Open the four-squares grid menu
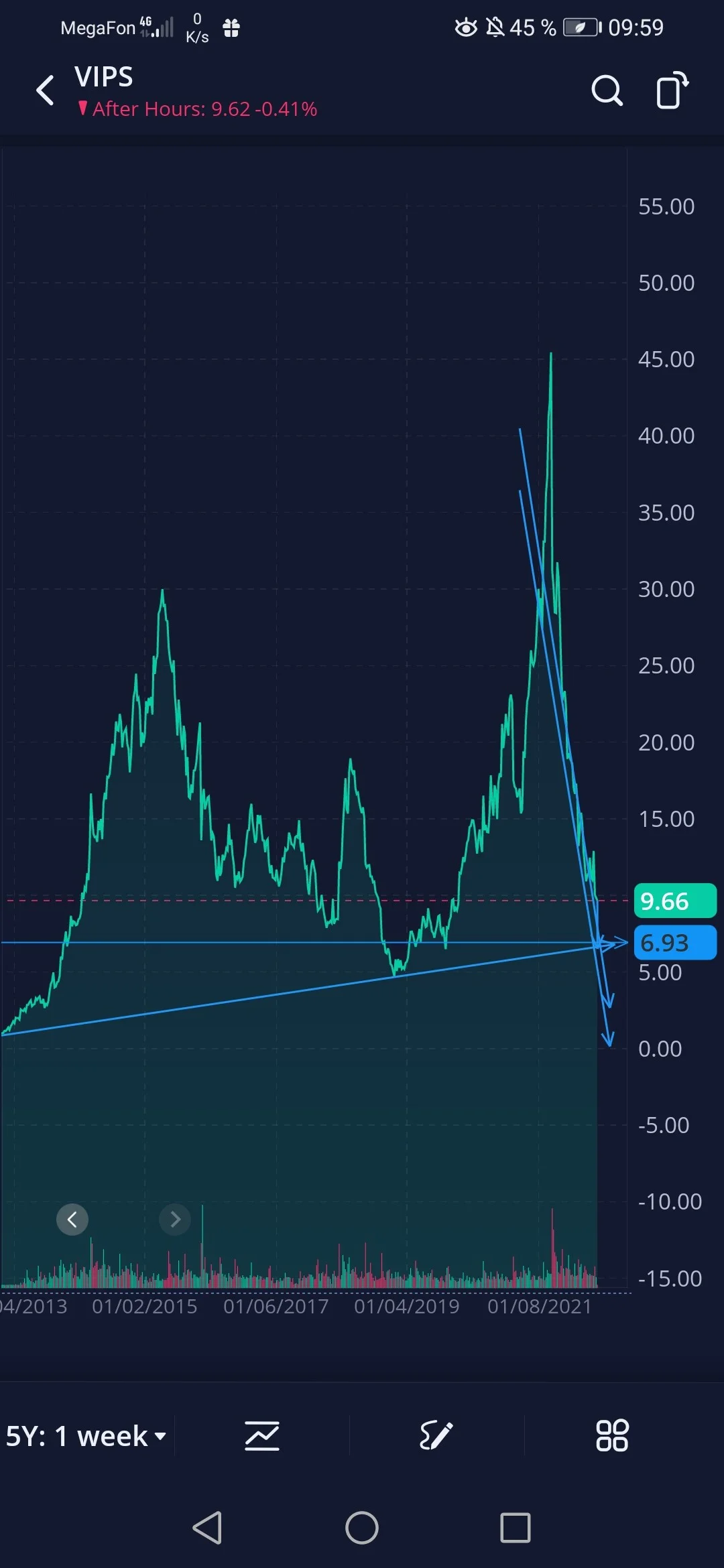Screen dimensions: 724x1568 (612, 1435)
